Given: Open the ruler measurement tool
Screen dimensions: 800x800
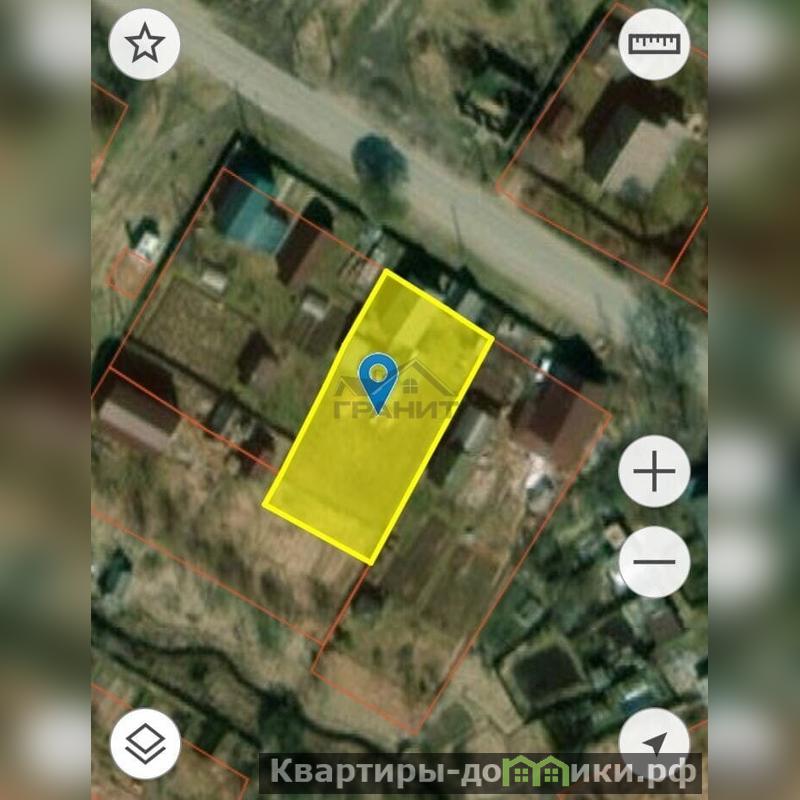Looking at the screenshot, I should point(654,44).
